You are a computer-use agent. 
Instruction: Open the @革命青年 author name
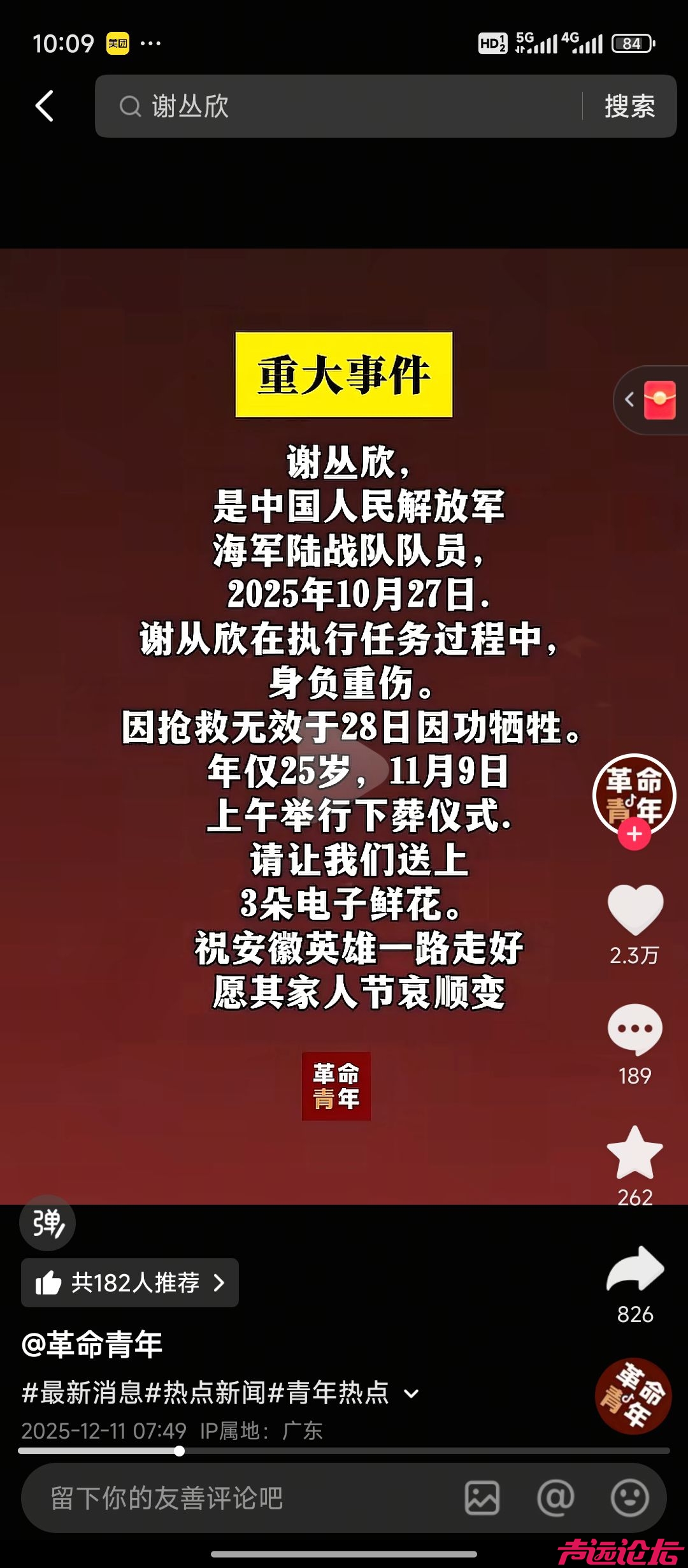click(x=92, y=1345)
